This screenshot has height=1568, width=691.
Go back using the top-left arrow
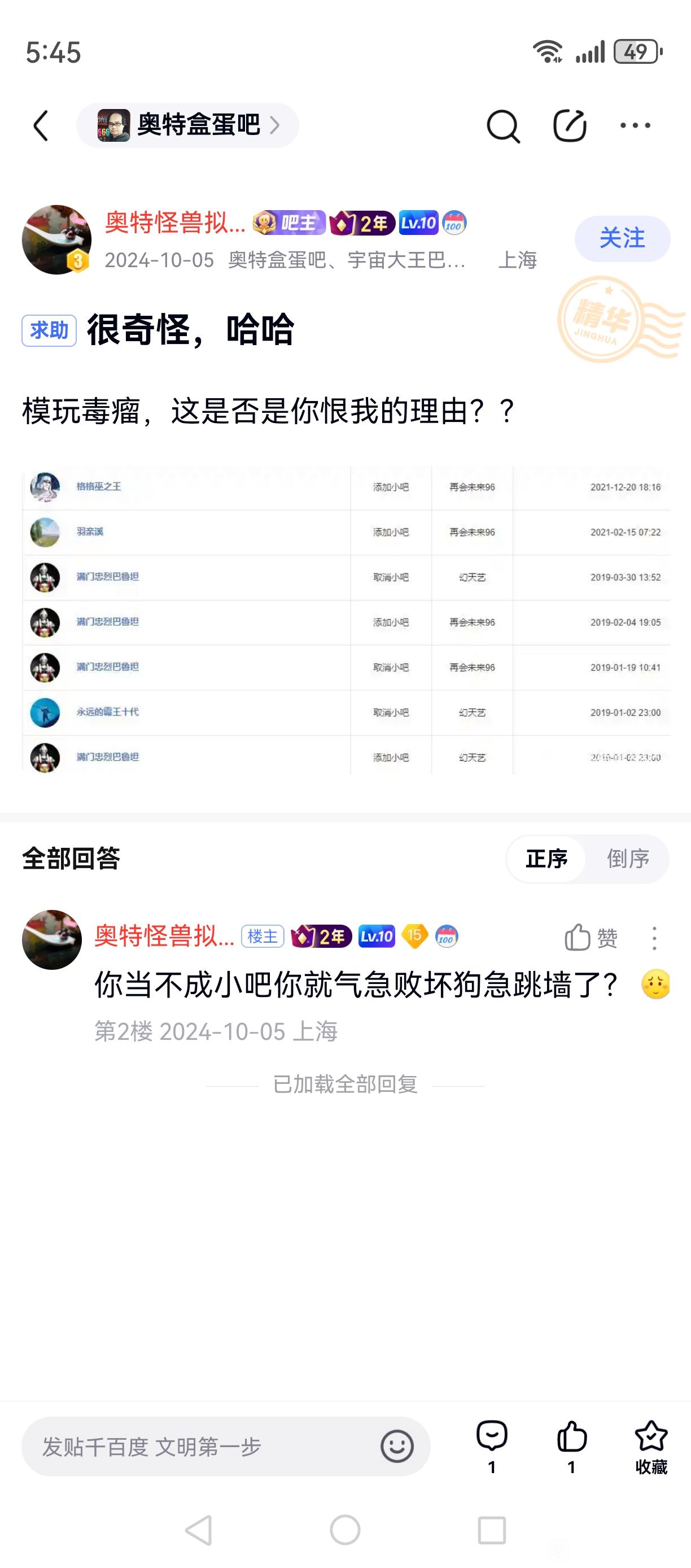click(41, 125)
